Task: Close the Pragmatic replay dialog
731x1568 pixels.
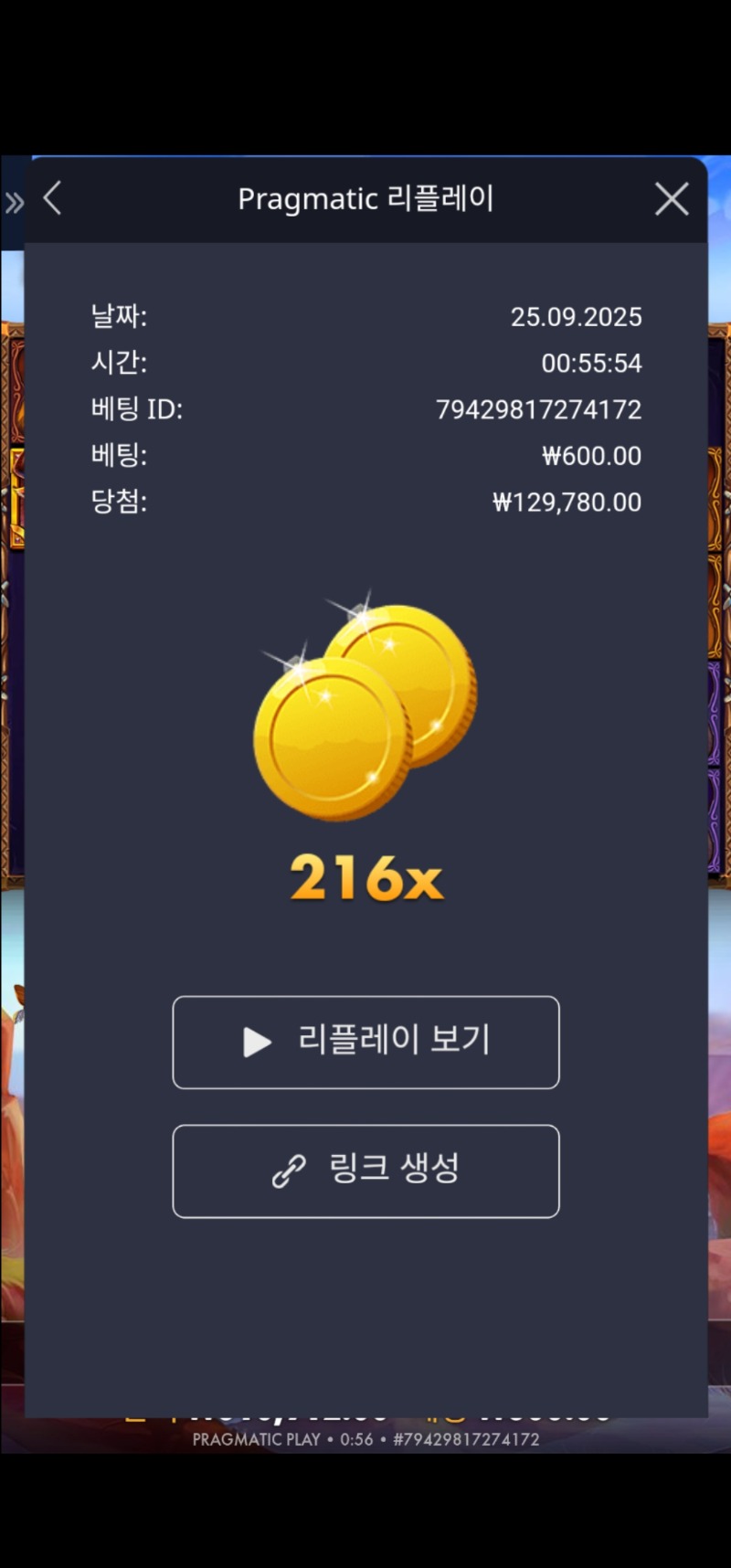Action: [x=672, y=198]
